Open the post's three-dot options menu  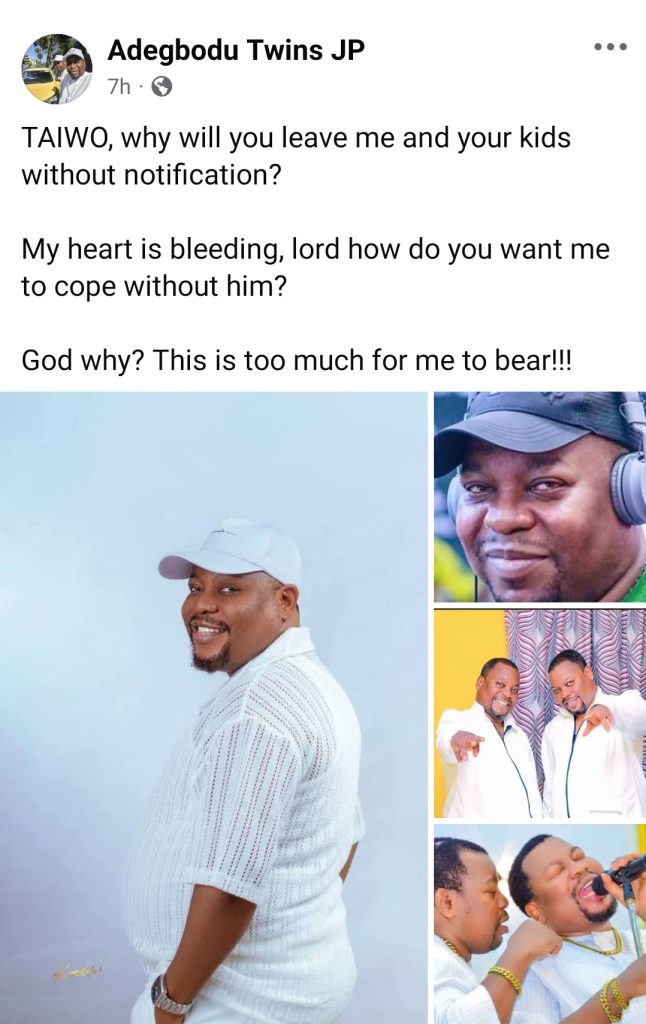(x=609, y=47)
